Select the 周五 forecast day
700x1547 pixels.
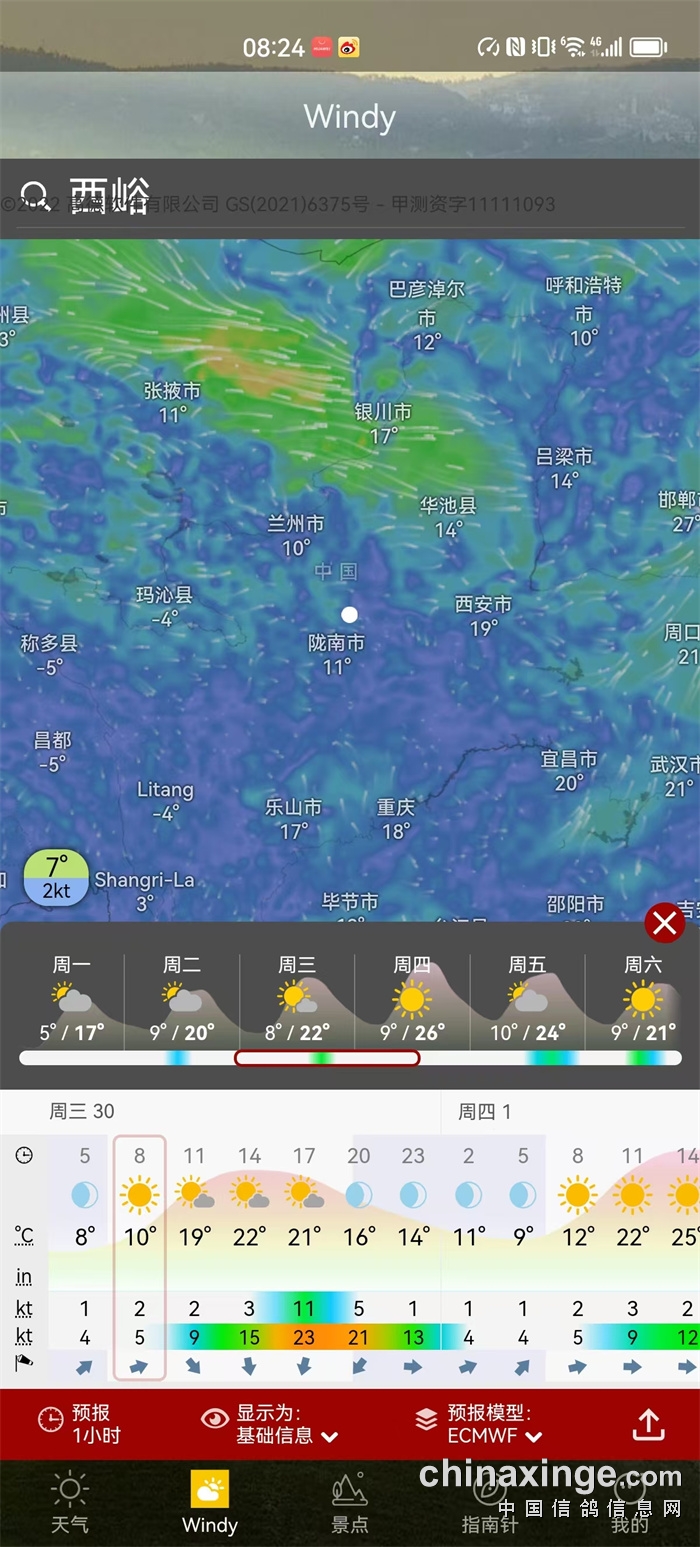pyautogui.click(x=527, y=998)
